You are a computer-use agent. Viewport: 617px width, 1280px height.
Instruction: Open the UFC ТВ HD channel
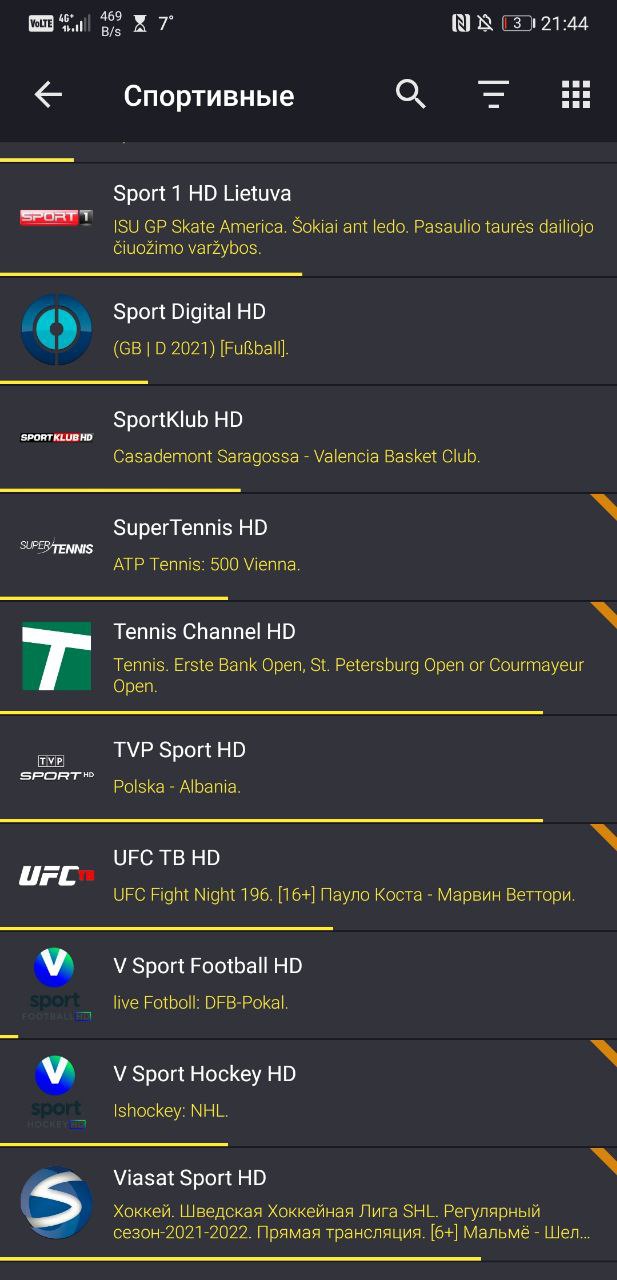pyautogui.click(x=308, y=876)
